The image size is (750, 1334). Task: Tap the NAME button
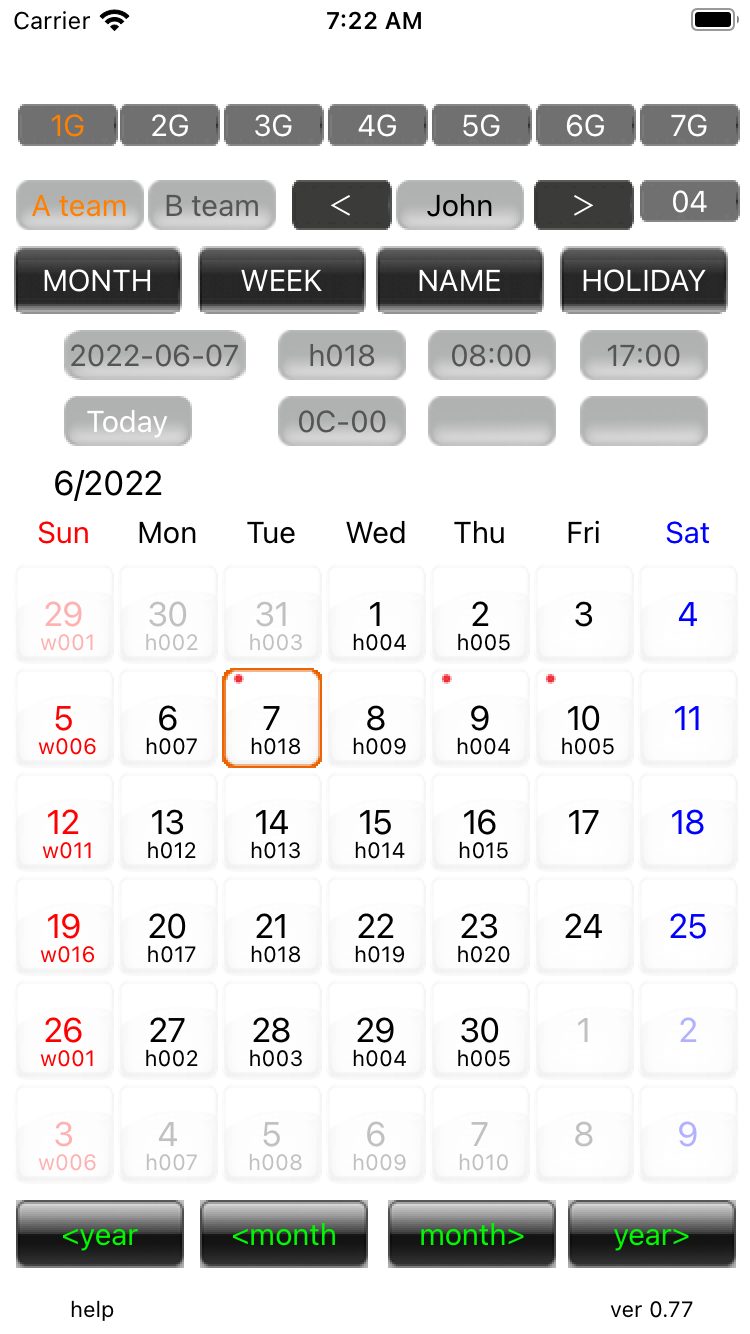coord(460,280)
